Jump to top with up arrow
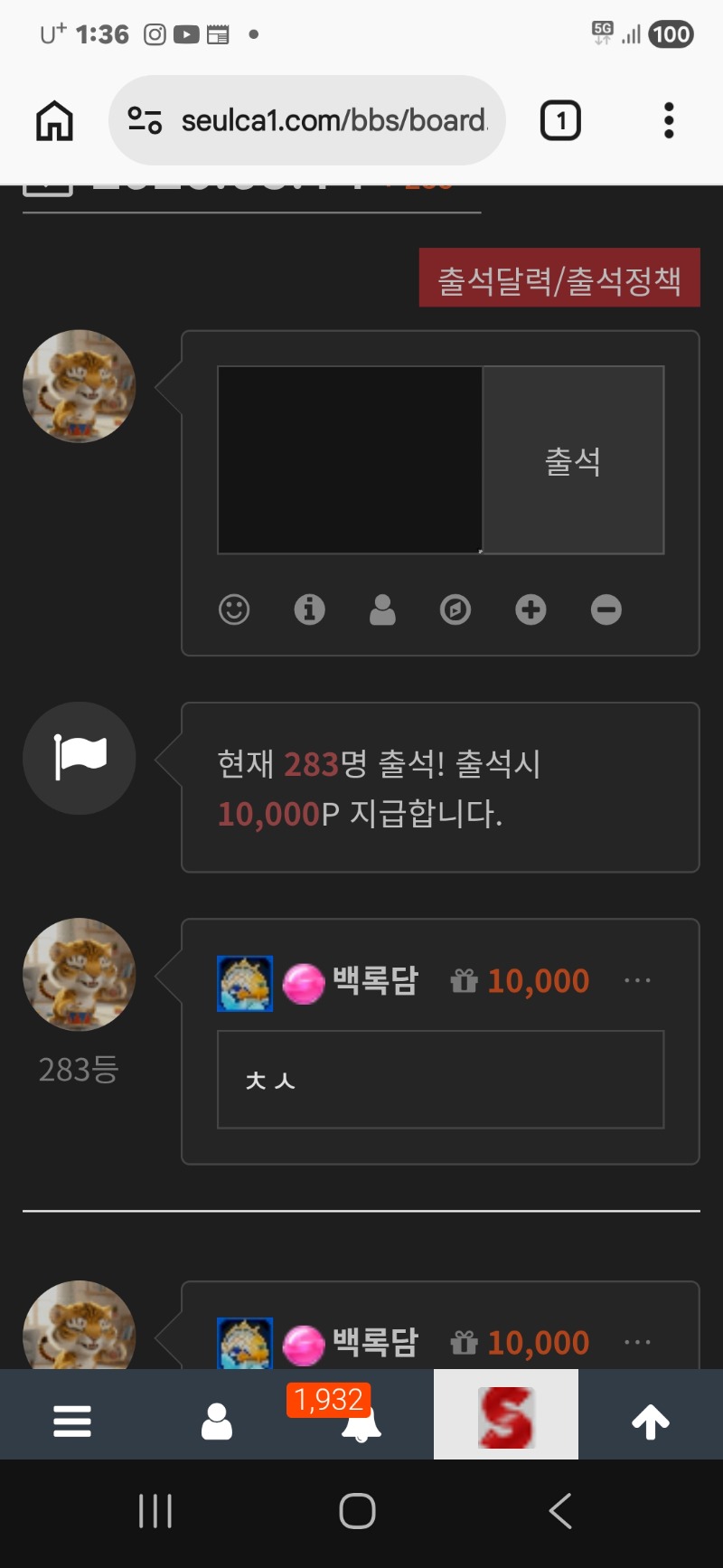723x1568 pixels. 651,1422
